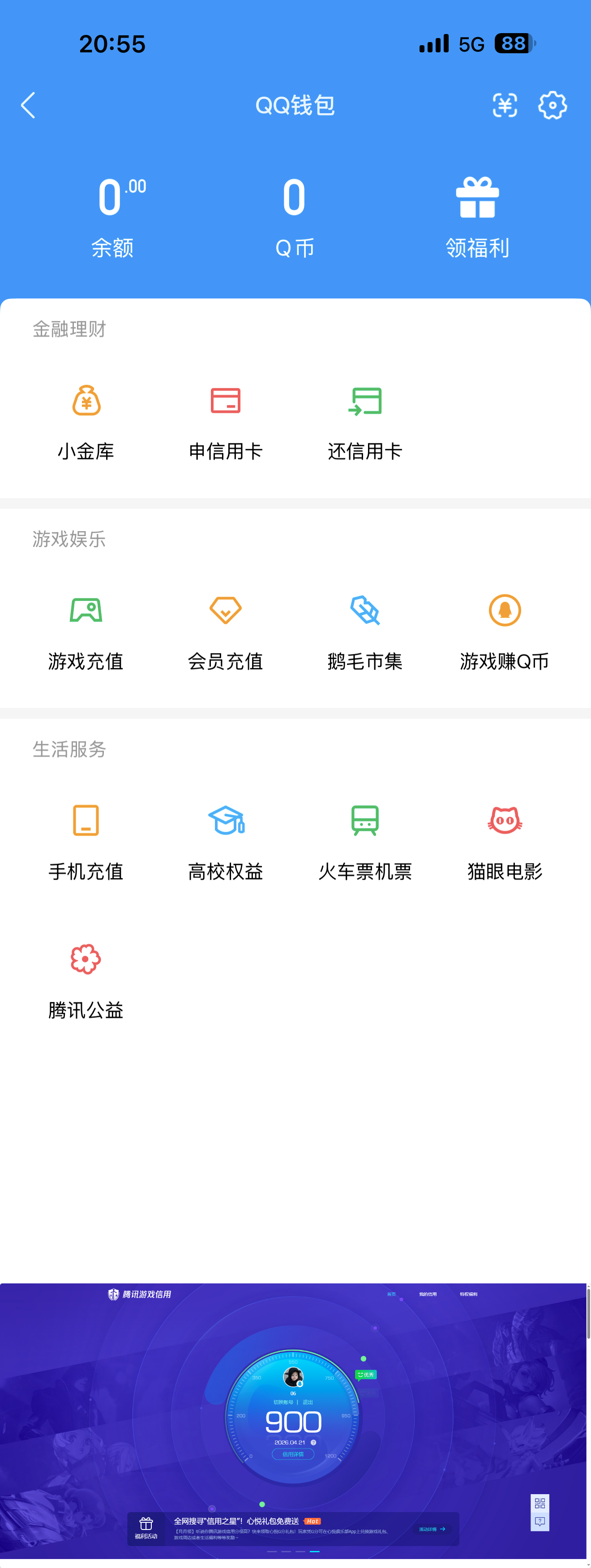
Task: Switch to 我的信用 tab
Action: tap(428, 1294)
